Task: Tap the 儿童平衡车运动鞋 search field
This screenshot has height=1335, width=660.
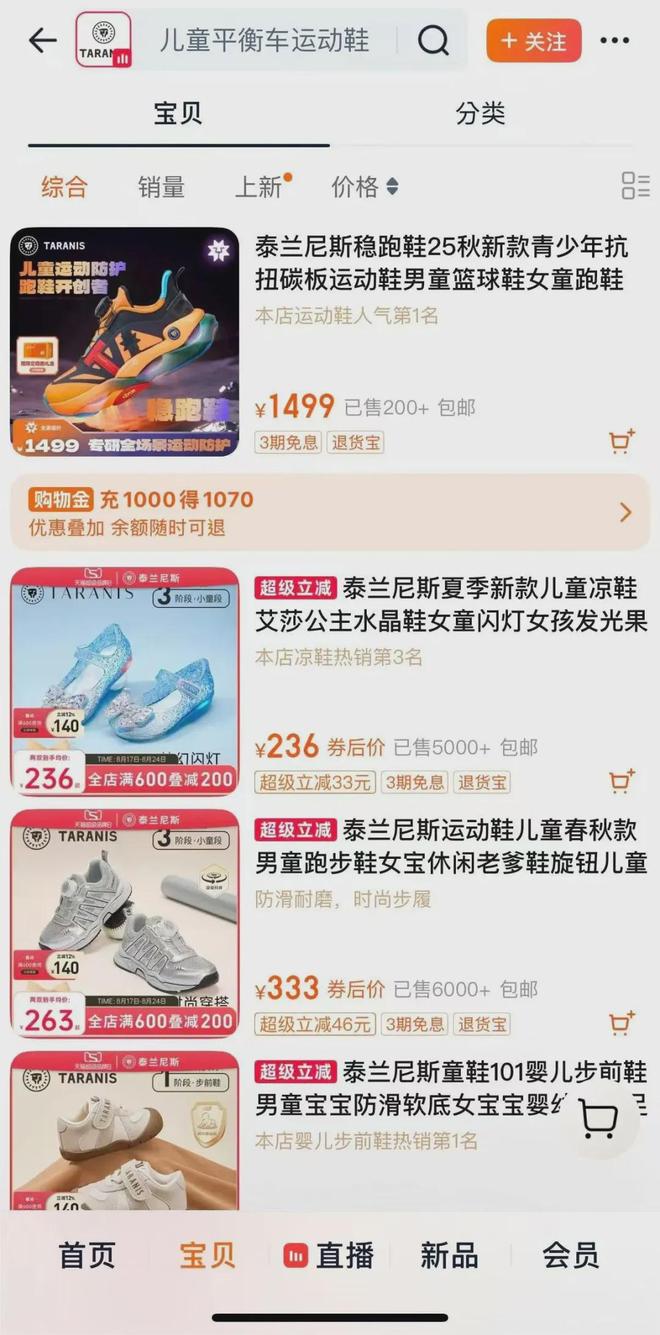Action: [x=265, y=41]
